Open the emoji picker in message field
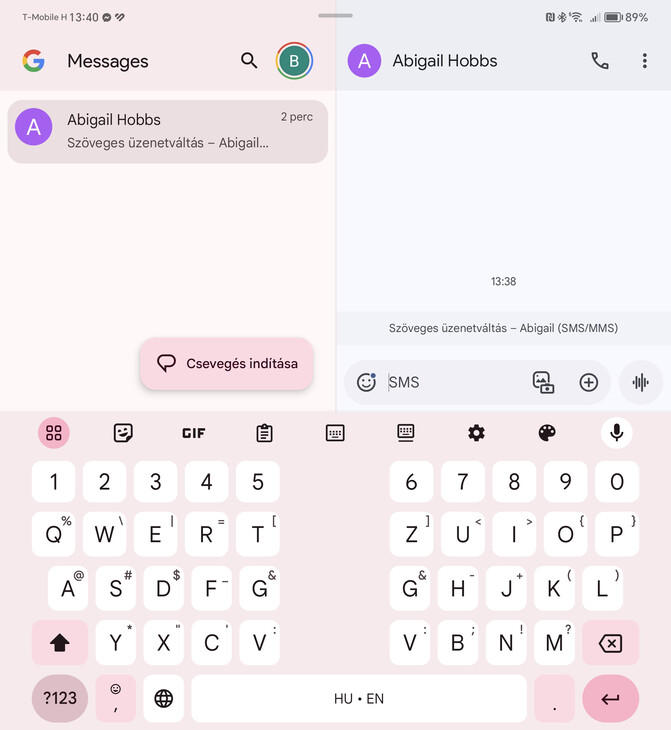This screenshot has height=730, width=671. [367, 382]
